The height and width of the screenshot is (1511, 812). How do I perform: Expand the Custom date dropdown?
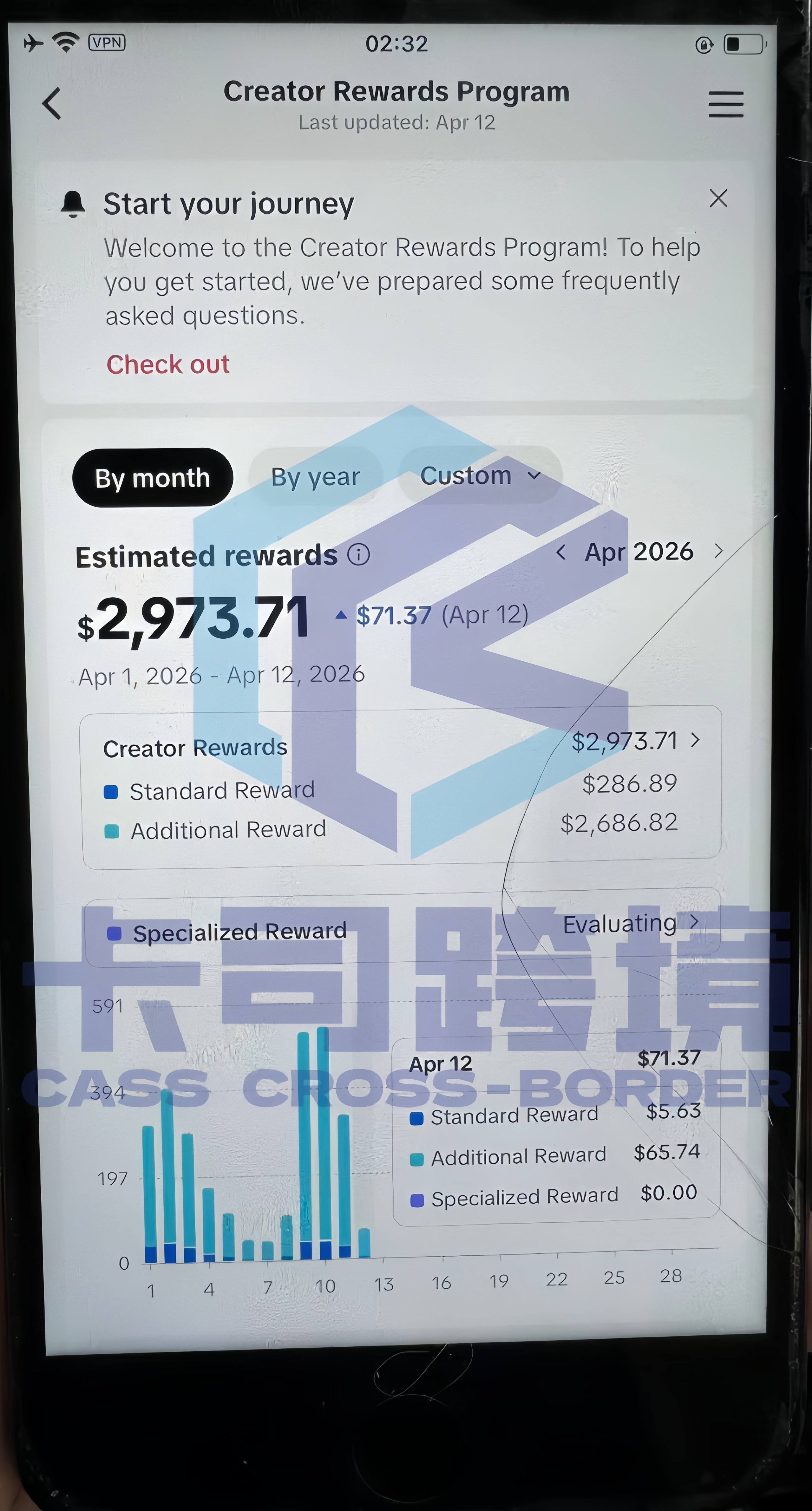tap(479, 476)
